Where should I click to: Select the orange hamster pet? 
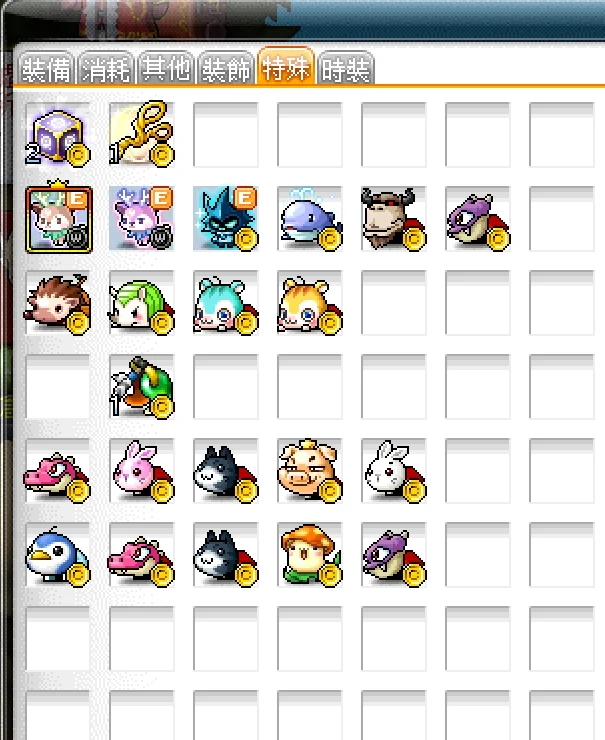309,302
